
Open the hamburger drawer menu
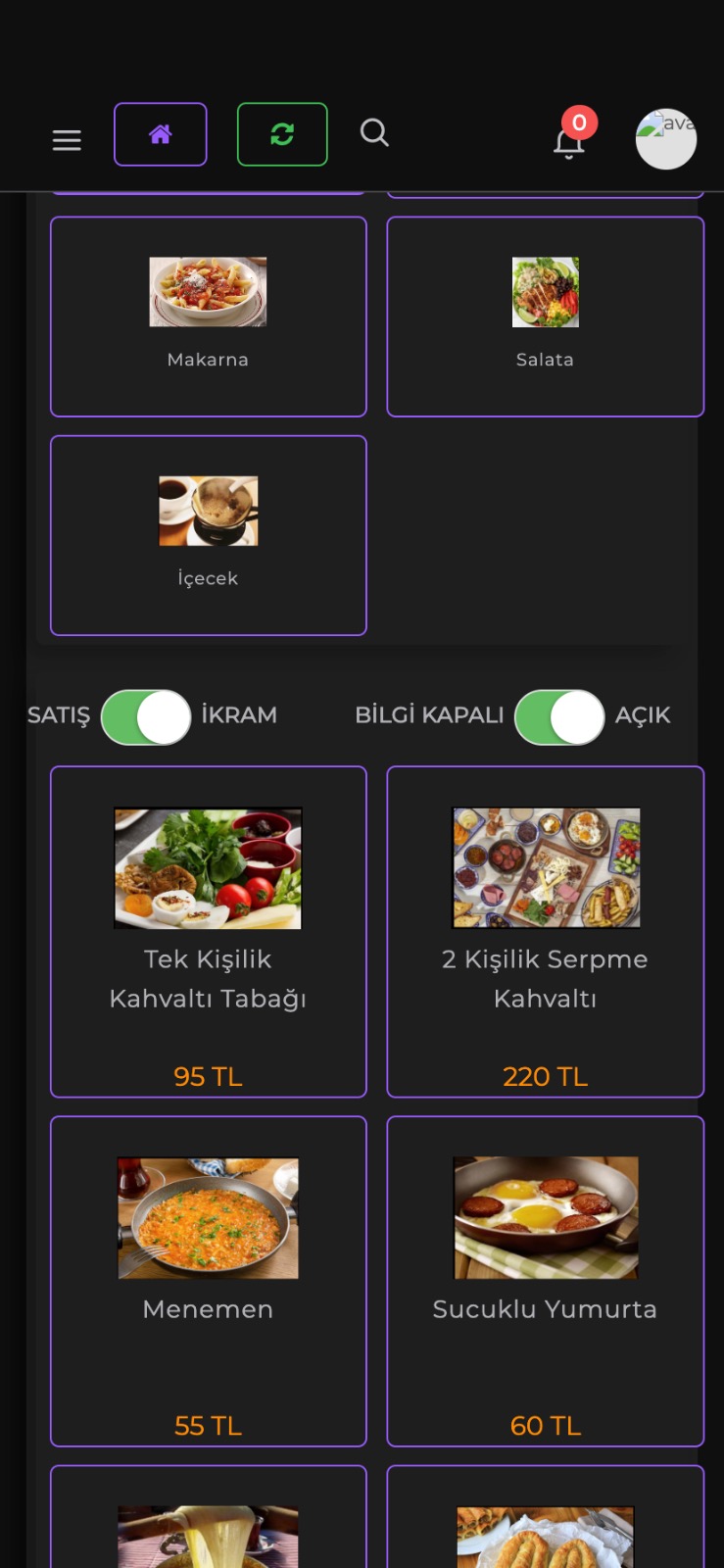[67, 140]
